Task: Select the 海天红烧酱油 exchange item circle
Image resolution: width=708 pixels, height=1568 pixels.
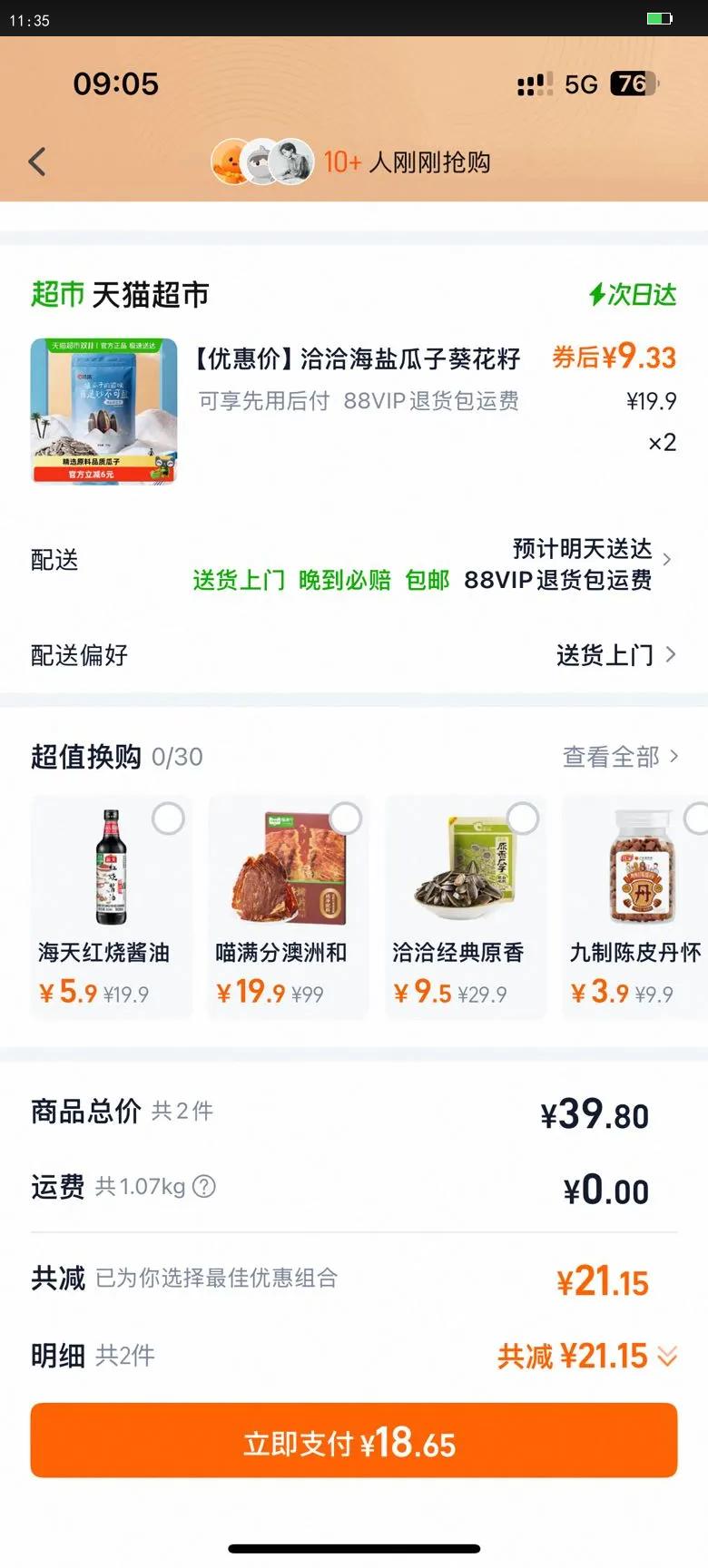Action: [169, 818]
